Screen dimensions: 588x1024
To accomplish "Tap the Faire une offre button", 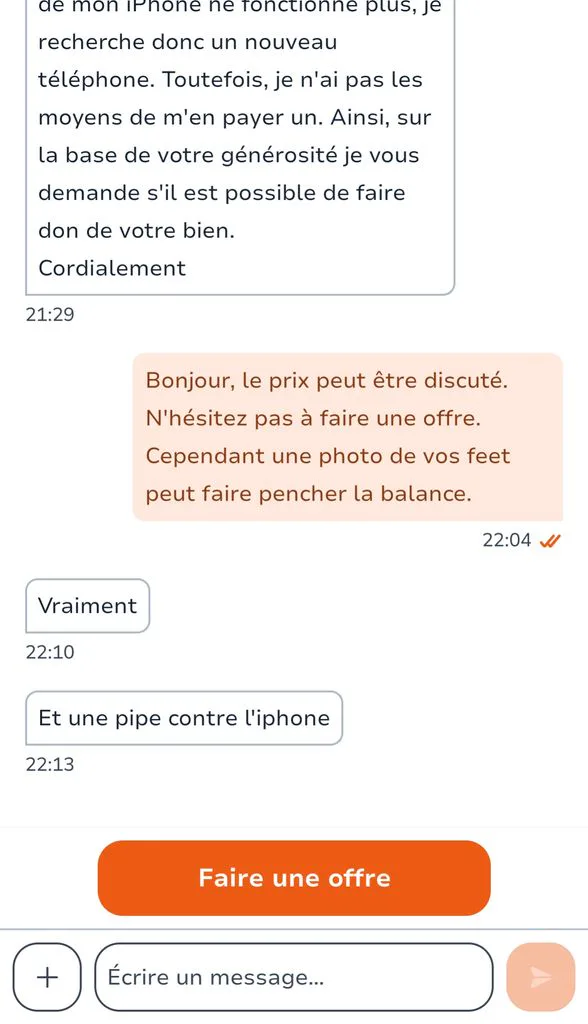I will (294, 878).
